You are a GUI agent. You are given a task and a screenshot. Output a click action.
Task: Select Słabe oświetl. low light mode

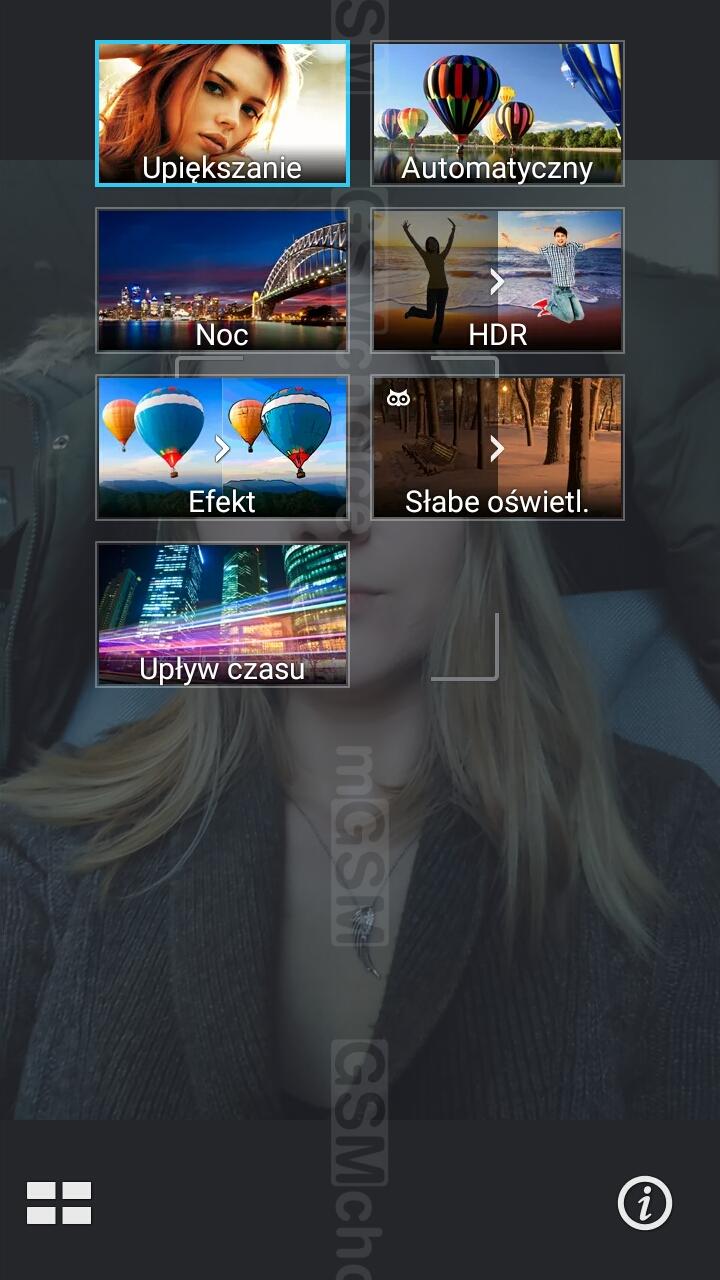click(498, 447)
